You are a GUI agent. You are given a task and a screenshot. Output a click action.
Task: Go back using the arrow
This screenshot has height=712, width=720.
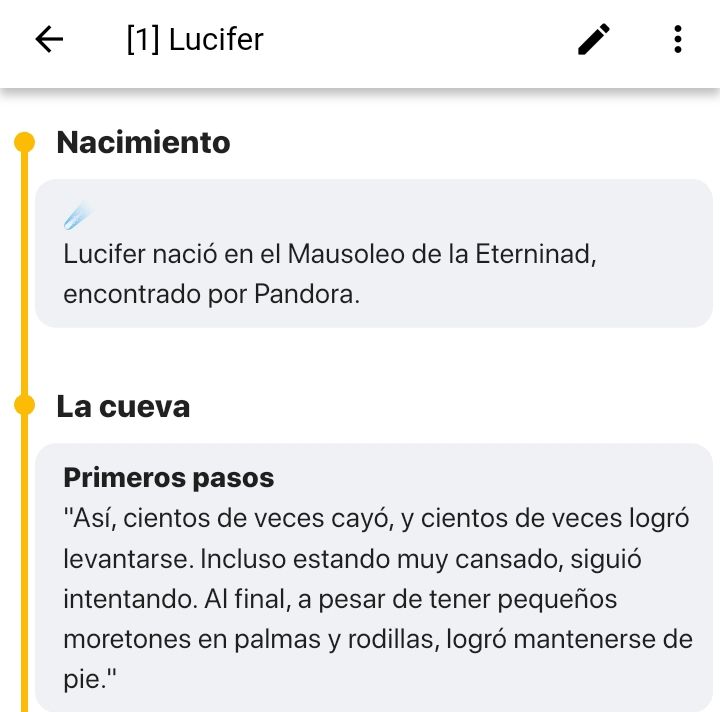[x=48, y=40]
